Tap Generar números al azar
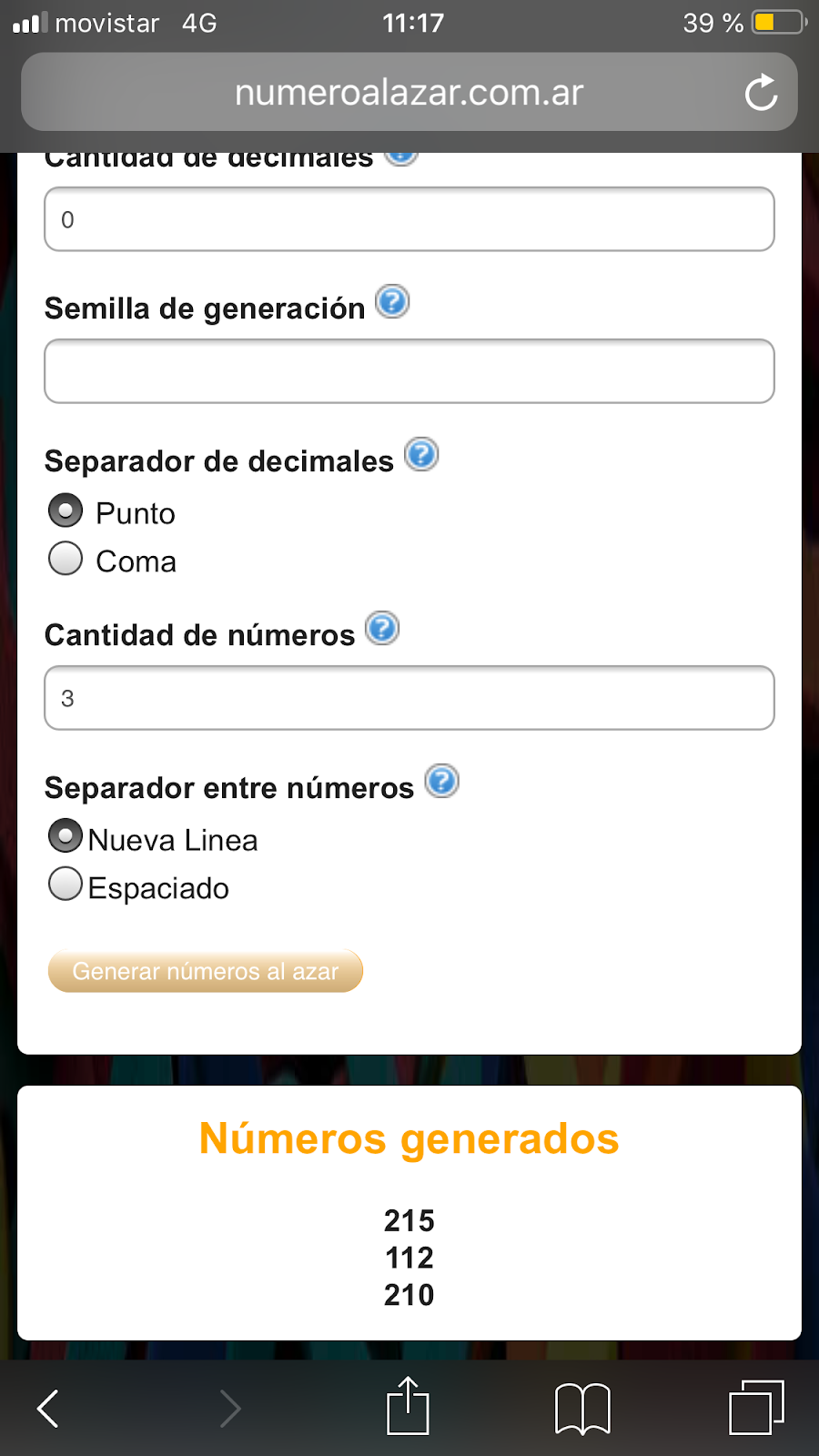 [206, 971]
